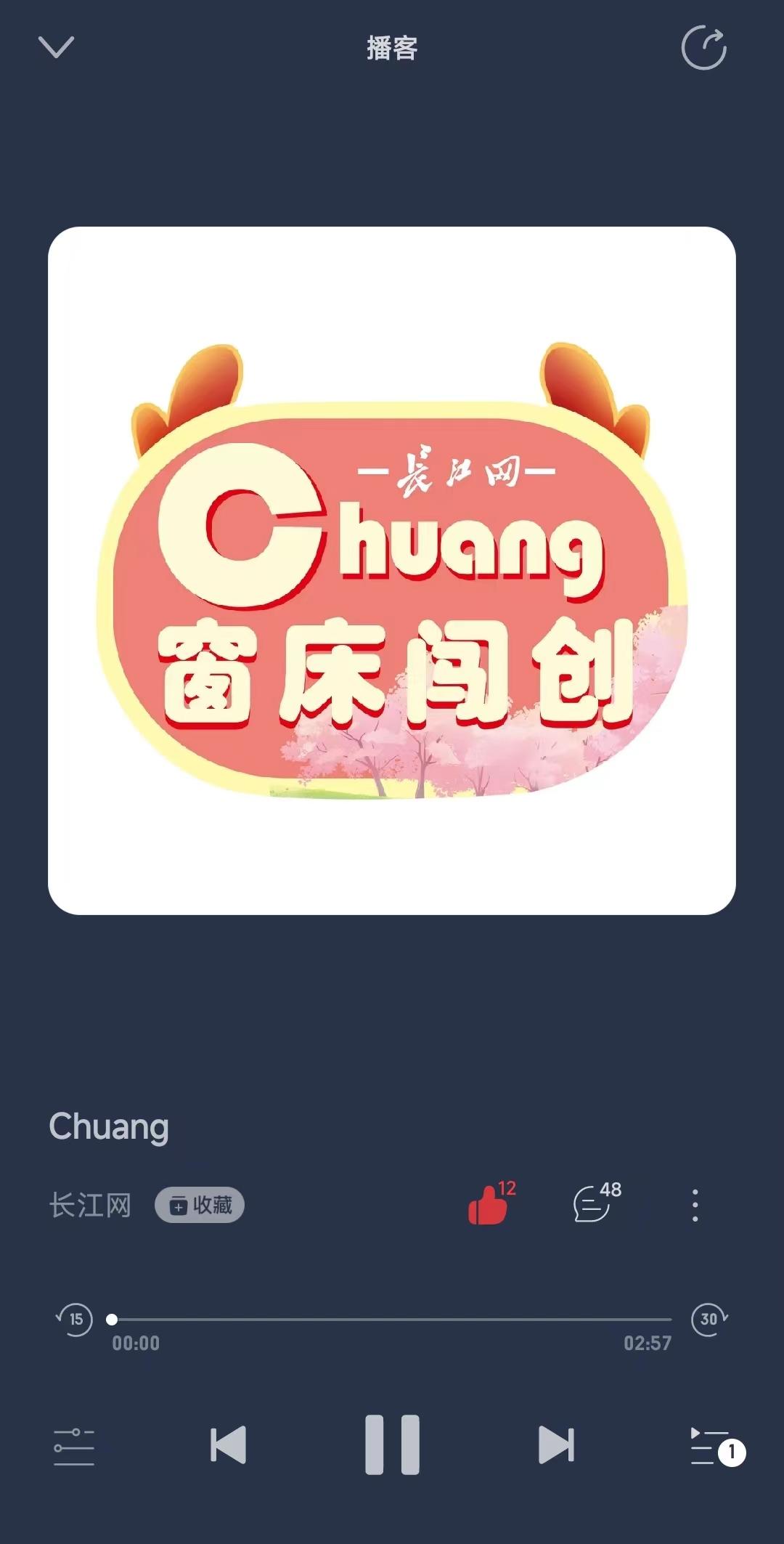
Task: Collapse the player with the down chevron
Action: (x=56, y=48)
